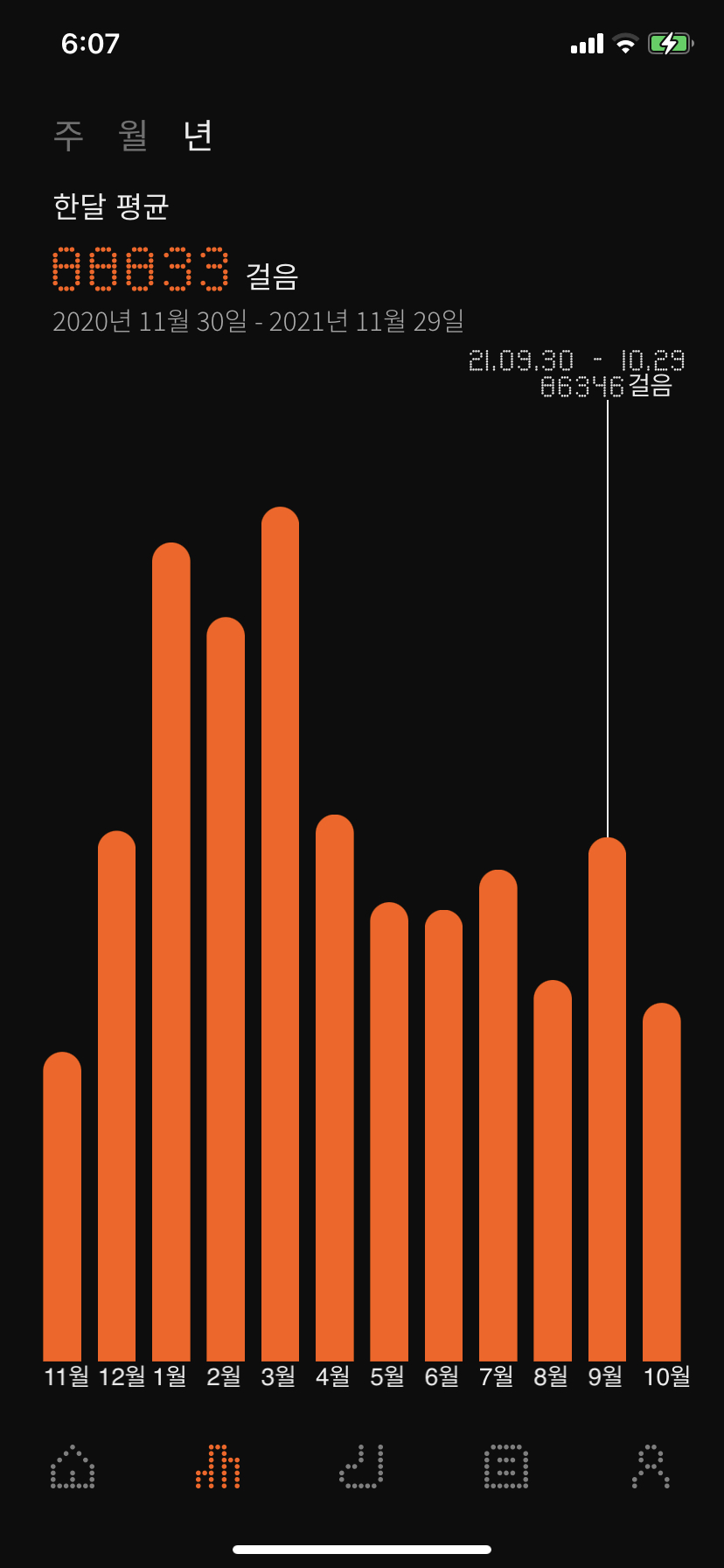Tap the tallest 3월 bar
724x1568 pixels.
pos(280,936)
